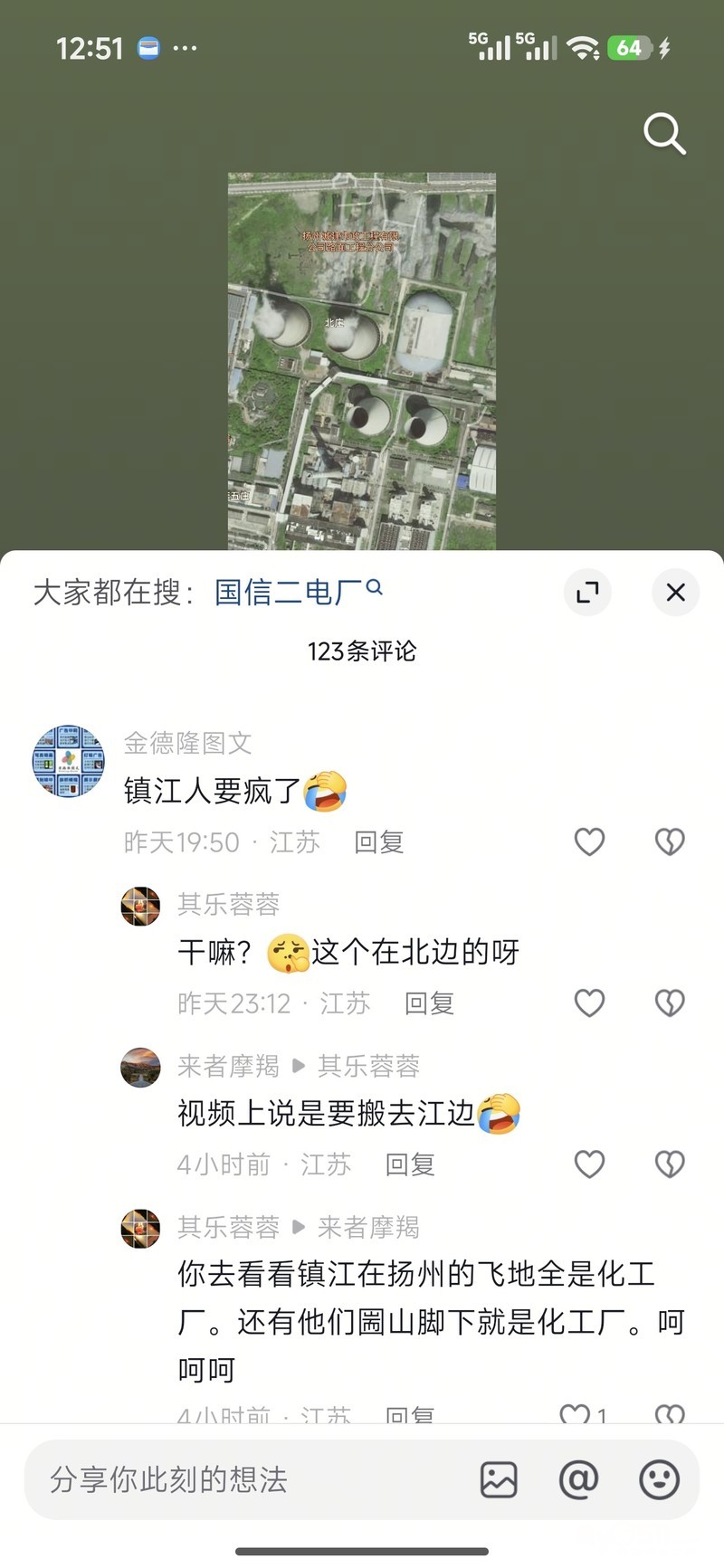Viewport: 724px width, 1568px height.
Task: Open 金德隆图文's profile avatar
Action: [69, 761]
